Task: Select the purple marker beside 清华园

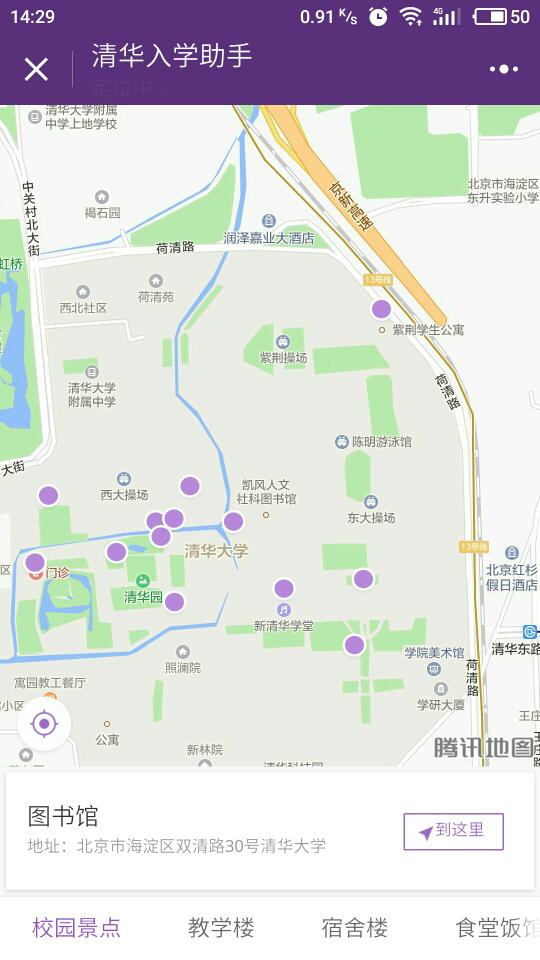Action: (174, 602)
